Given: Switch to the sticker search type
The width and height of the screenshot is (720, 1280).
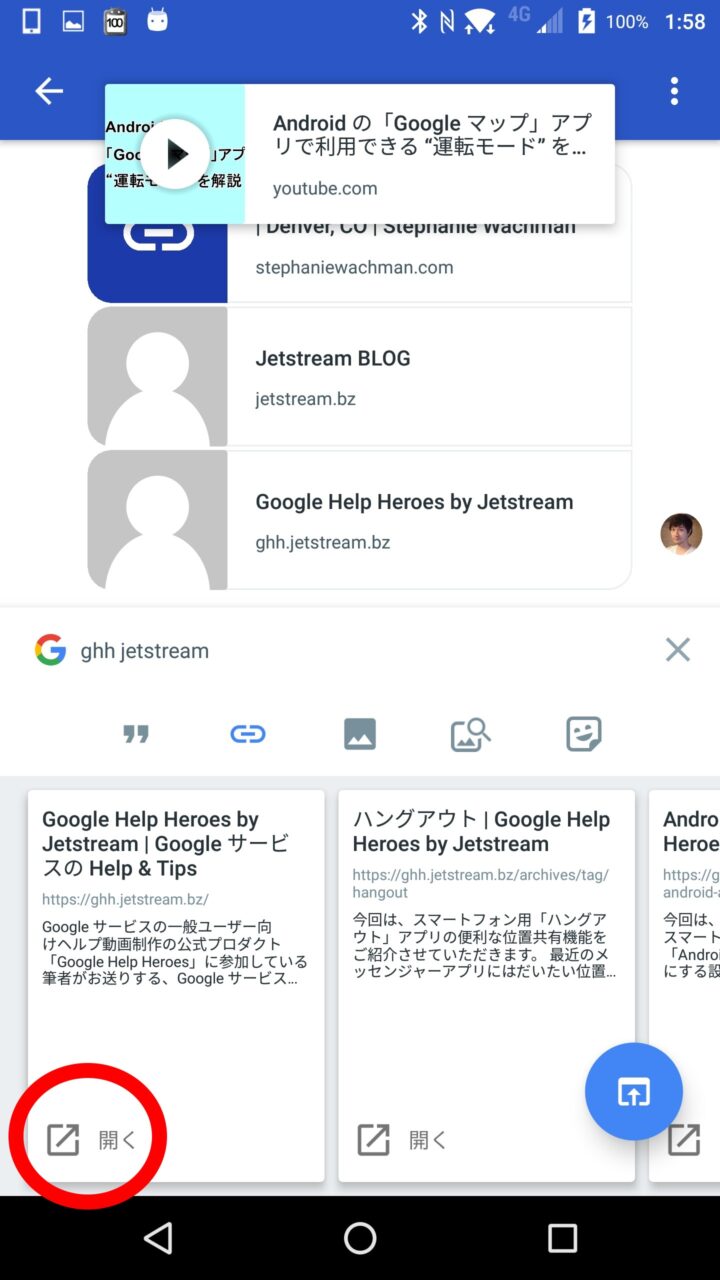Looking at the screenshot, I should tap(583, 735).
